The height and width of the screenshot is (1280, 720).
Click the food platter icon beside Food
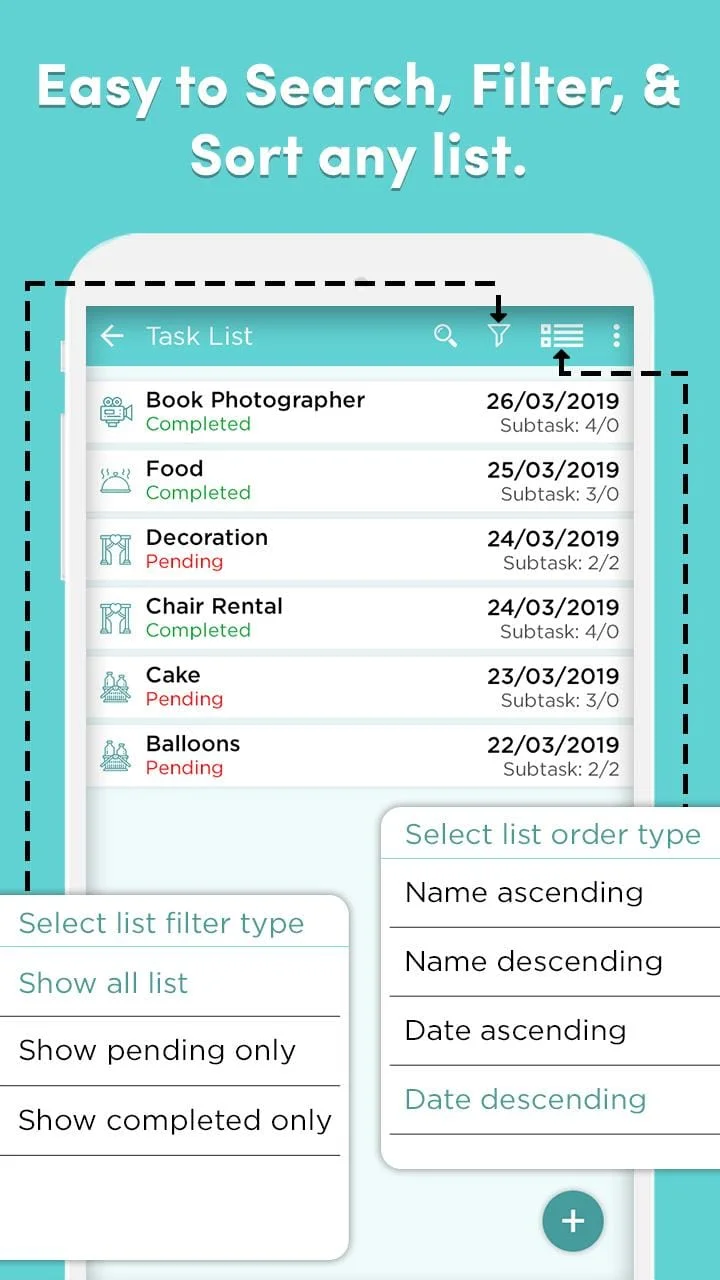(114, 479)
